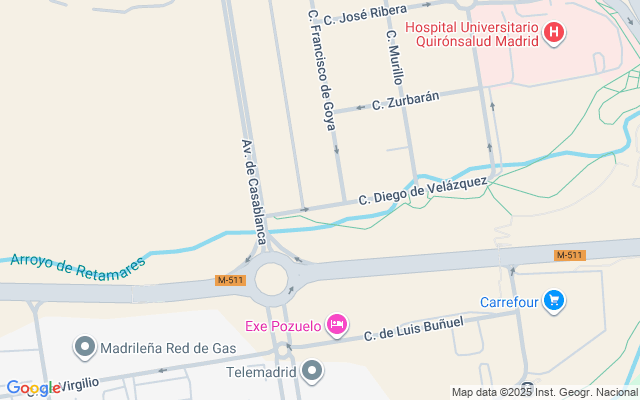The width and height of the screenshot is (640, 400).
Task: Select the Telemadrid place marker
Action: point(313,372)
